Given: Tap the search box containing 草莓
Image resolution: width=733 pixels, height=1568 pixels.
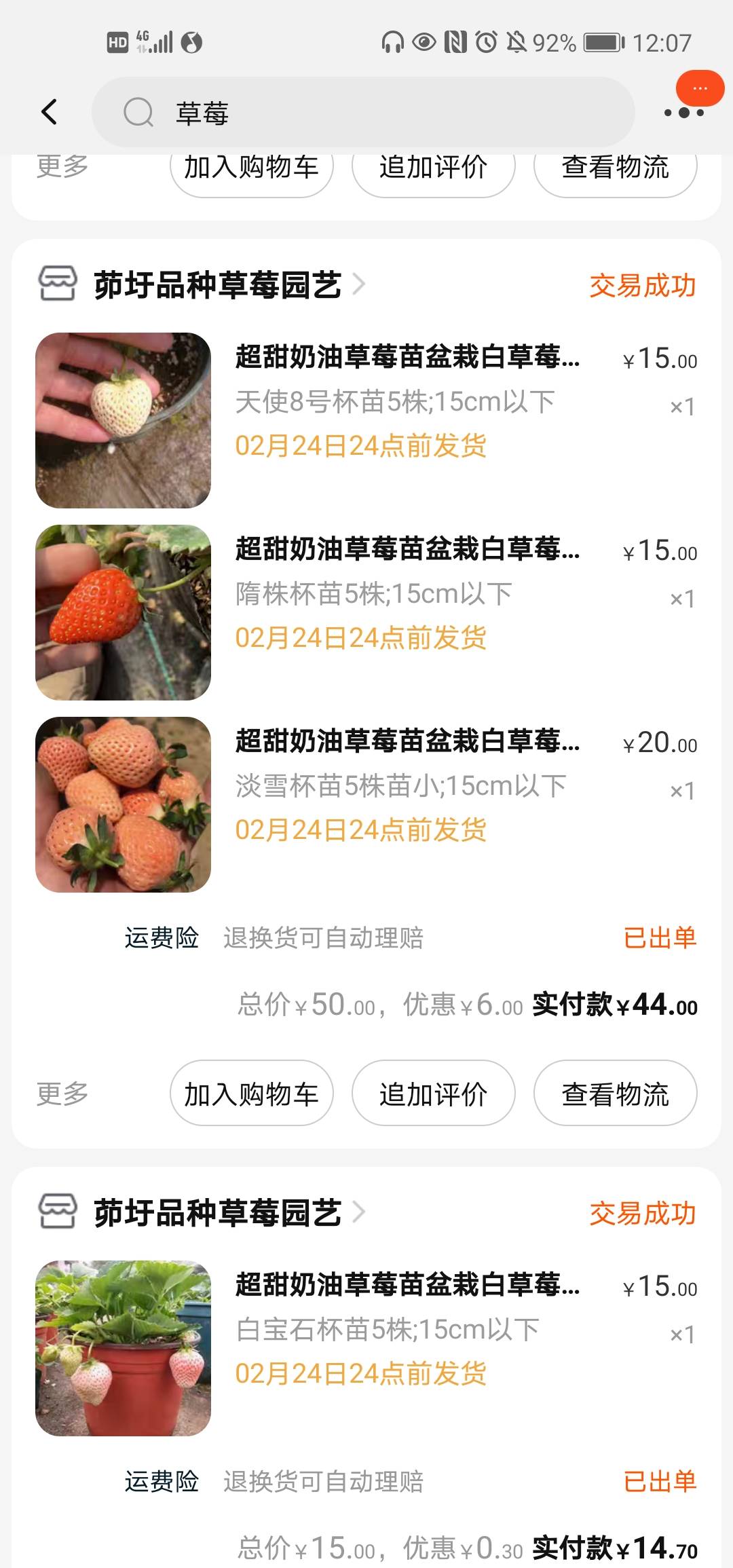Looking at the screenshot, I should (x=363, y=113).
